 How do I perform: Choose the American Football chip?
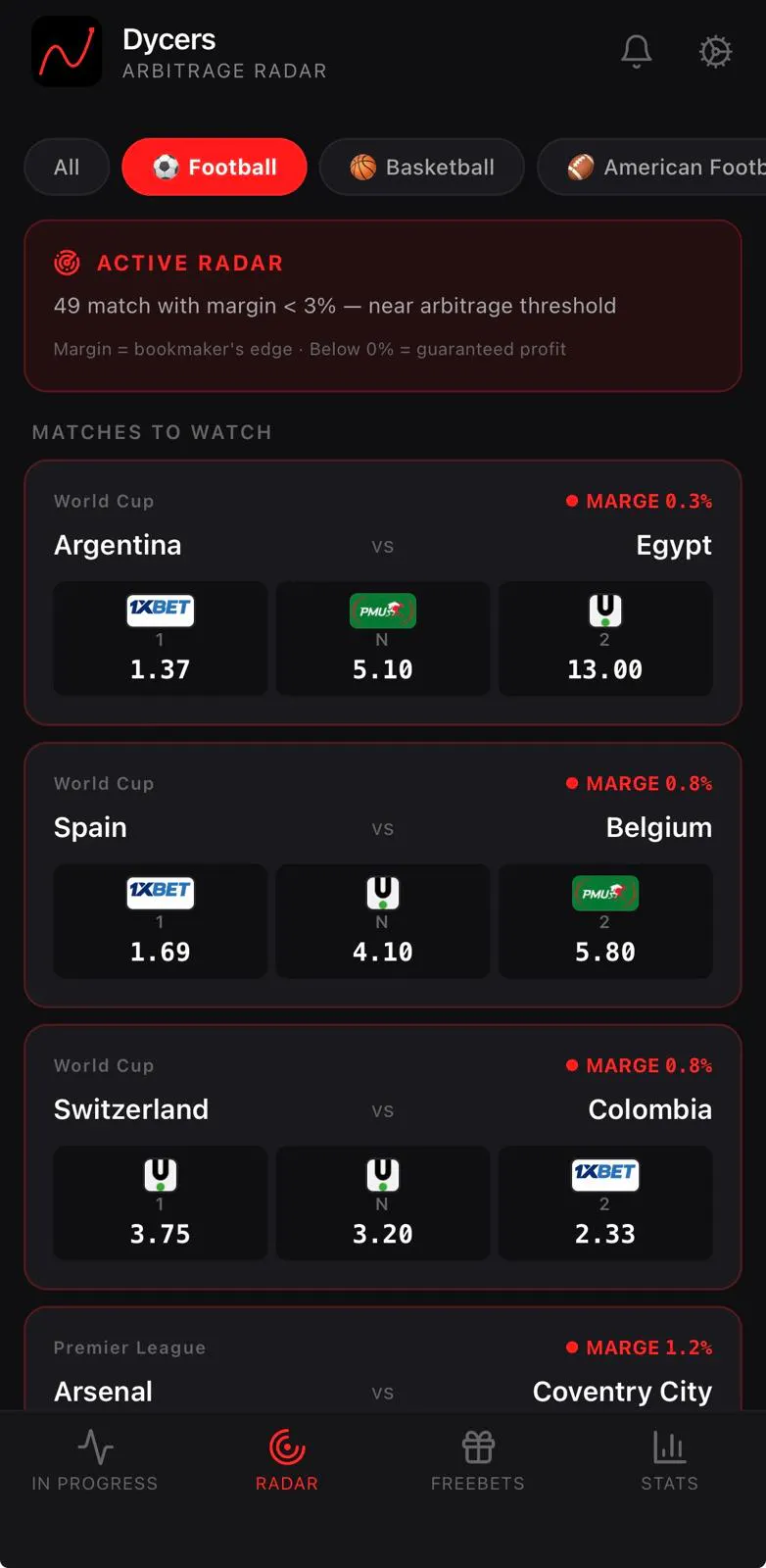(x=651, y=167)
